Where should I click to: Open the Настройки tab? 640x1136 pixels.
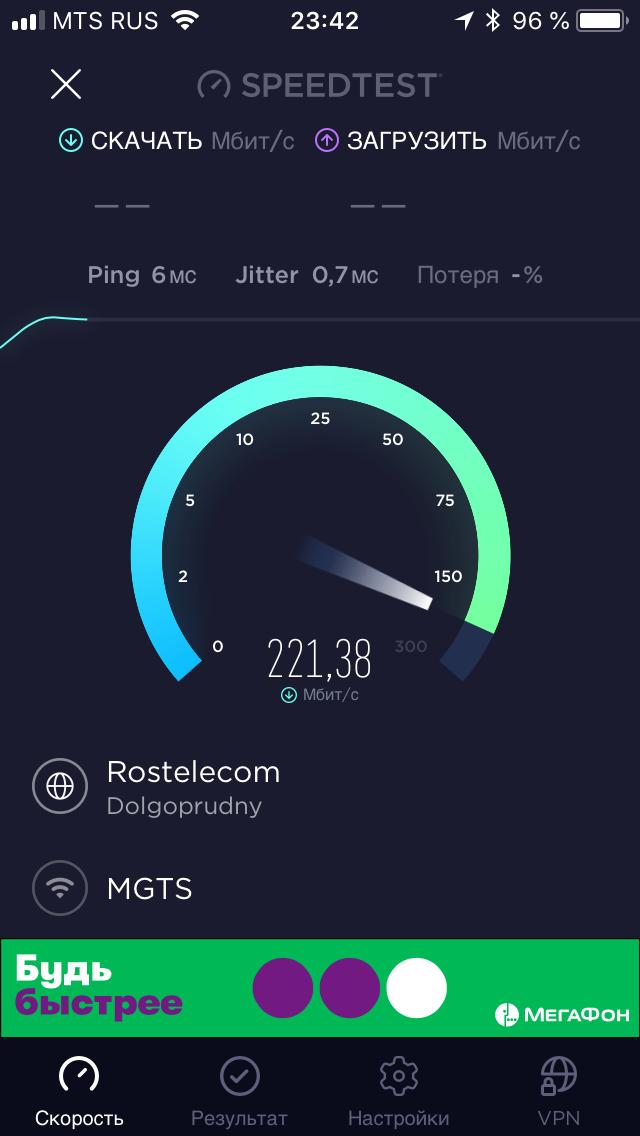[399, 1092]
